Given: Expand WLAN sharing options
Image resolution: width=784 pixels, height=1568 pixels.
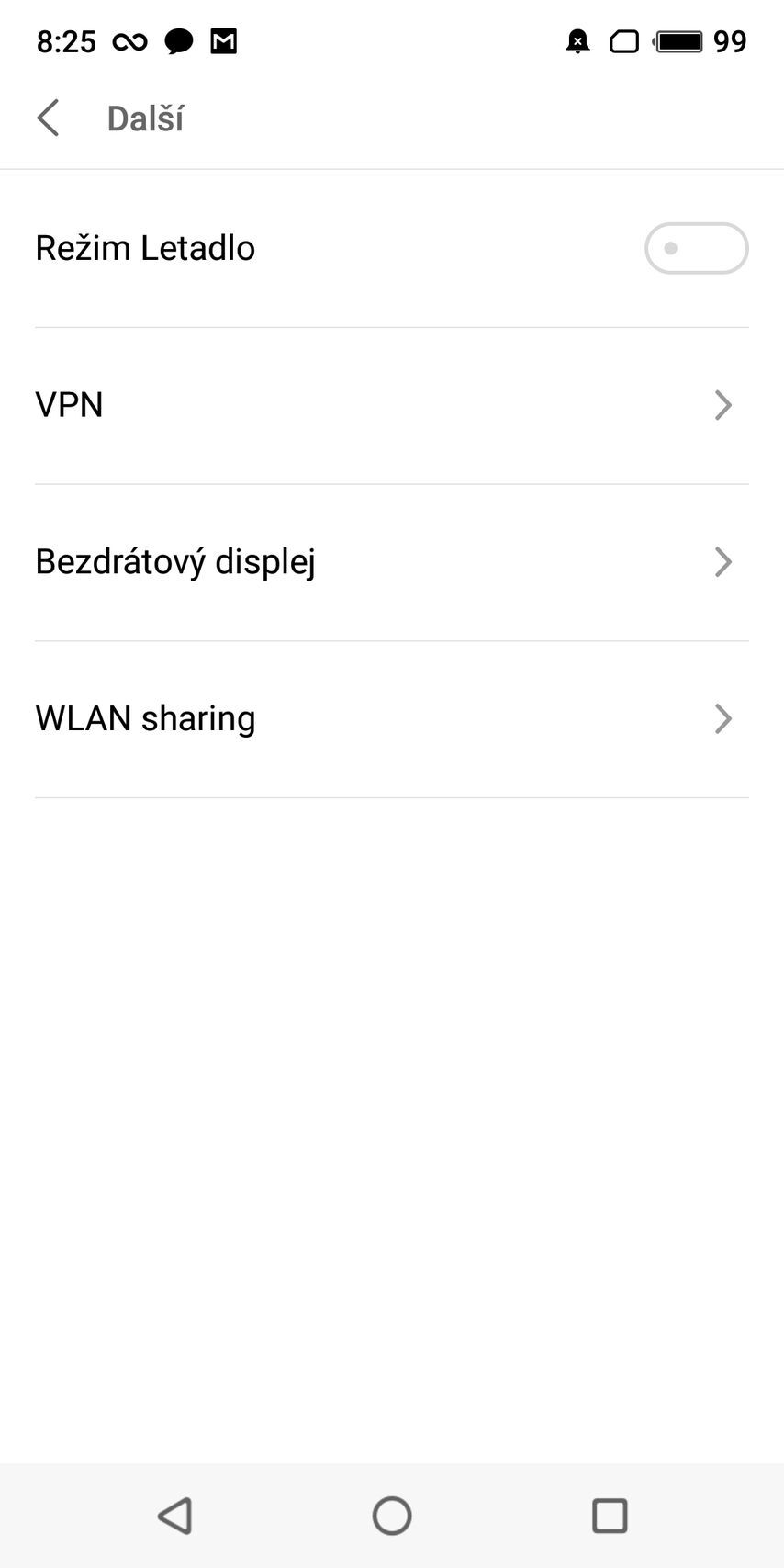Looking at the screenshot, I should tap(723, 718).
